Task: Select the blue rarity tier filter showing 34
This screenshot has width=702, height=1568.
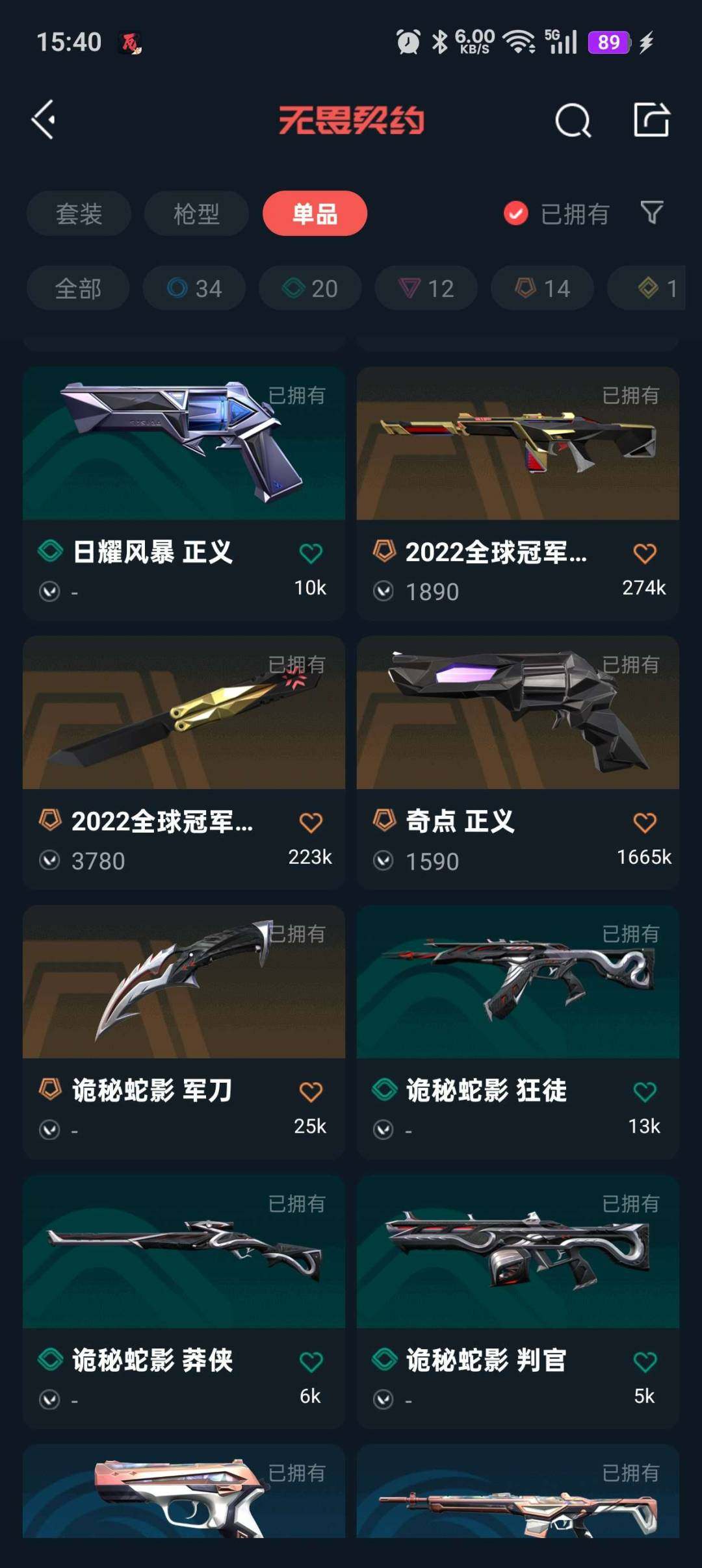Action: click(x=193, y=288)
